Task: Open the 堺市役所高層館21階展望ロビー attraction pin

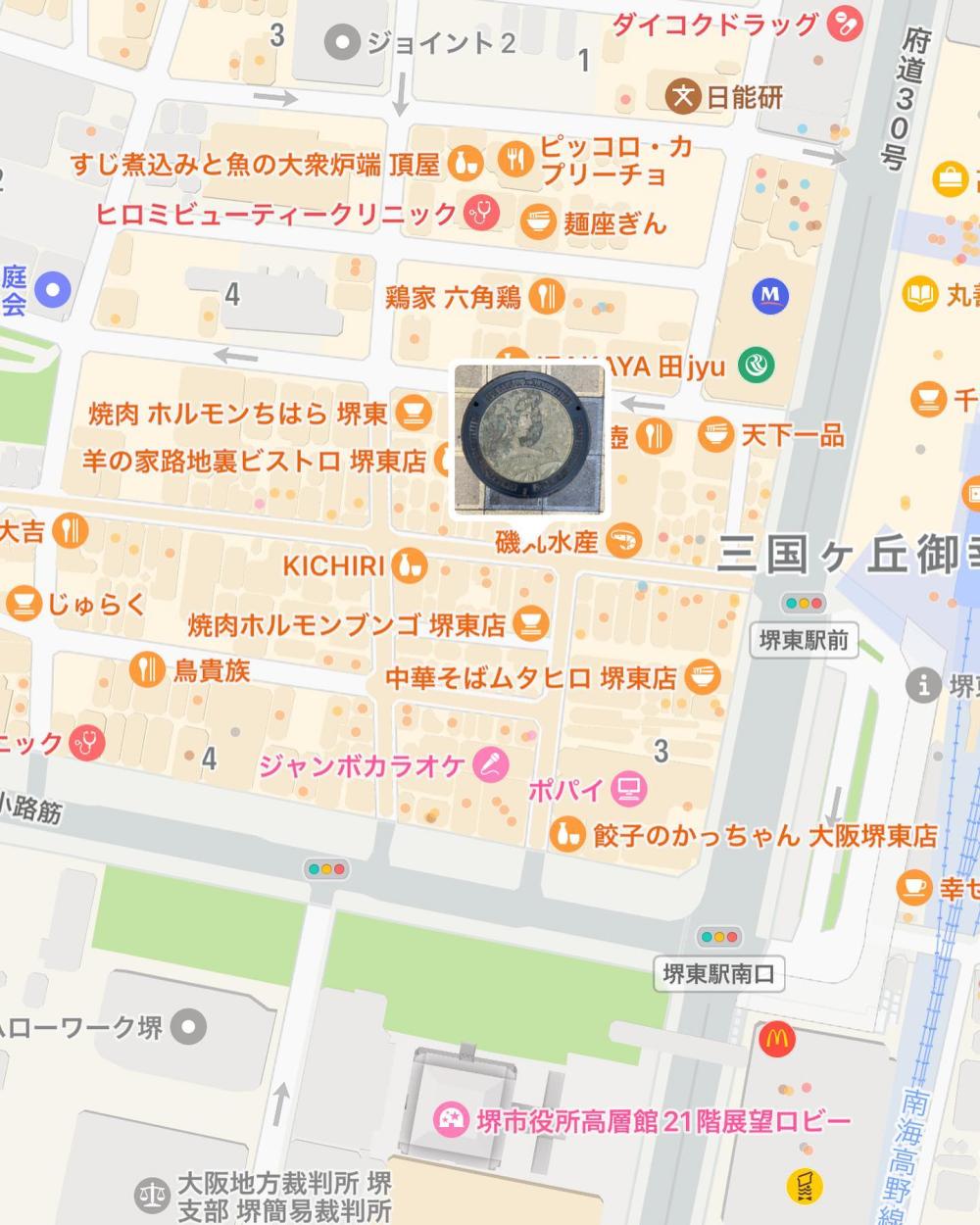Action: click(453, 1119)
